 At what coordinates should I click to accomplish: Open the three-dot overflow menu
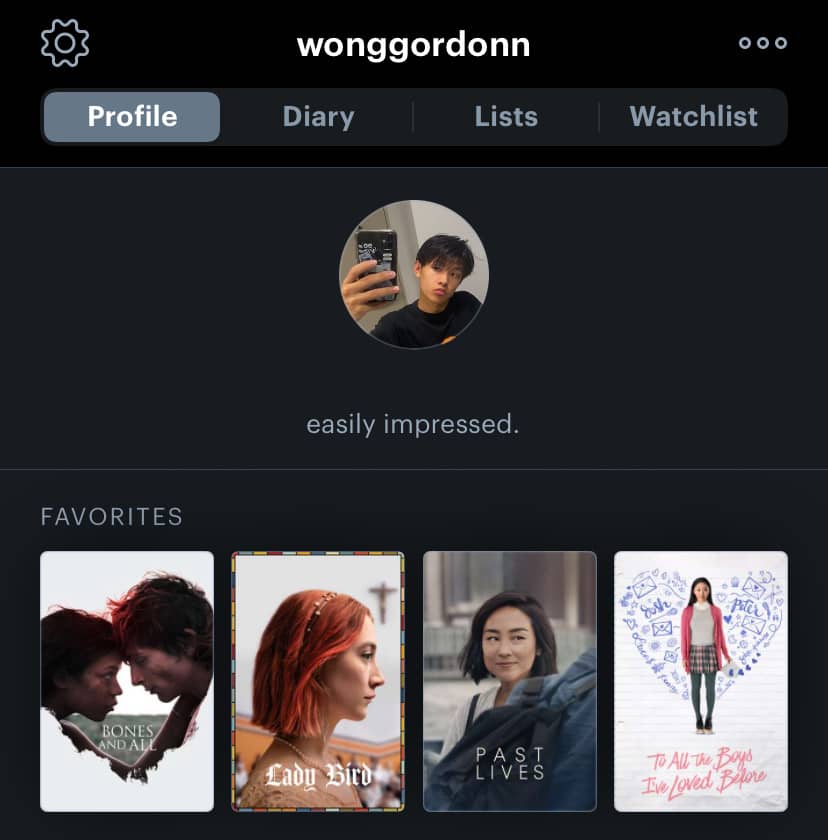pos(763,43)
